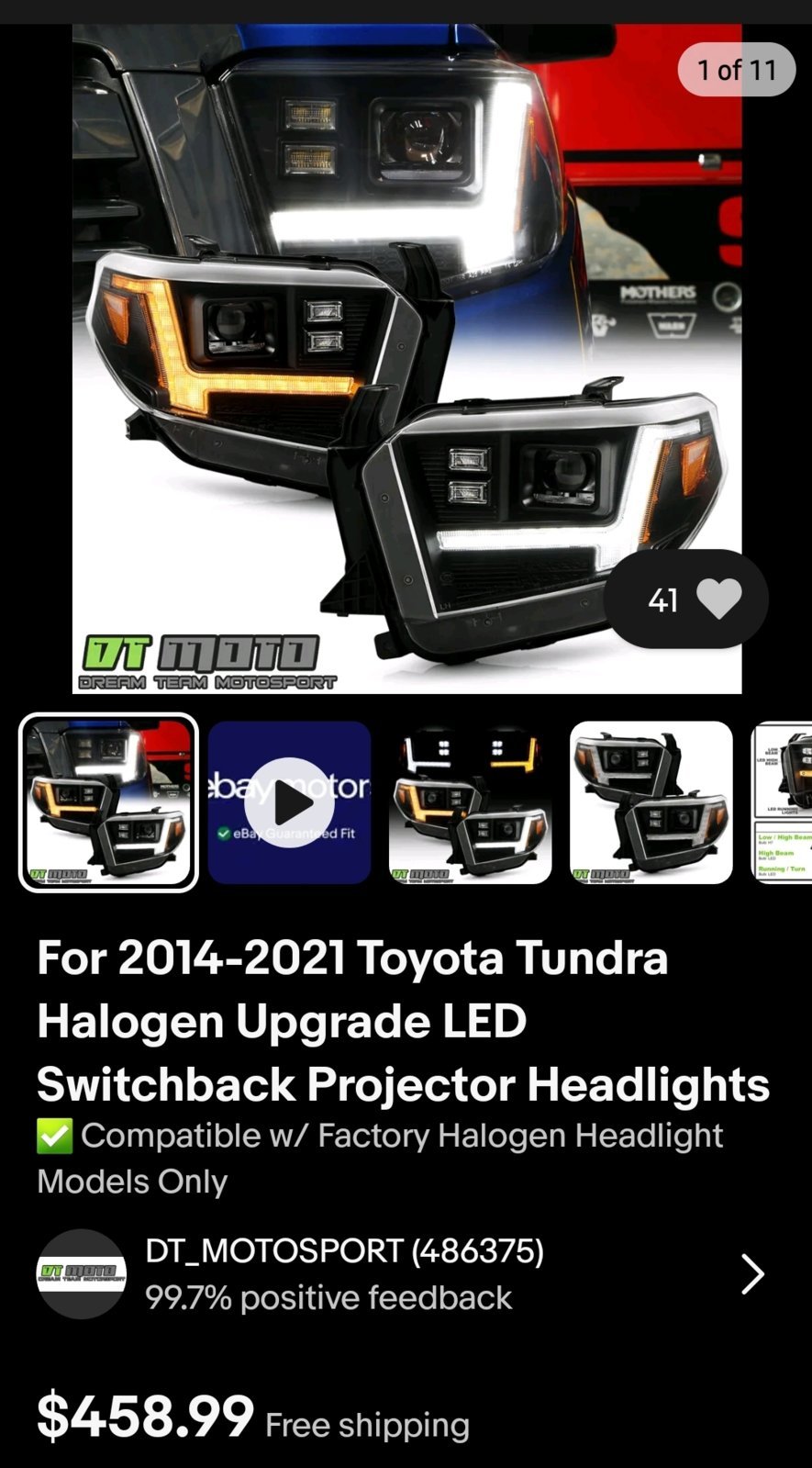The height and width of the screenshot is (1468, 812).
Task: Select the third thumbnail with lit headlights
Action: click(x=470, y=802)
